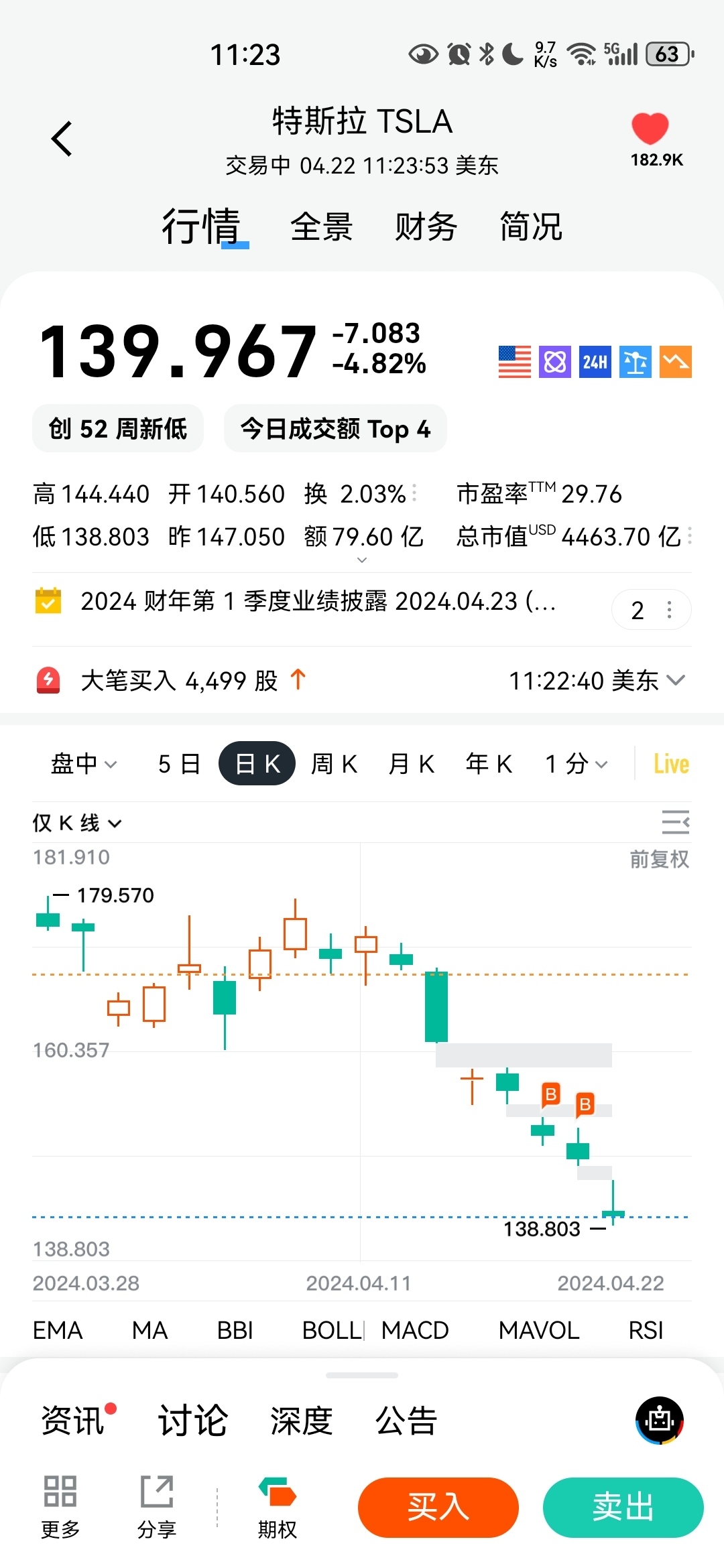The width and height of the screenshot is (724, 1568).
Task: Select the 简况 tab
Action: [x=530, y=226]
